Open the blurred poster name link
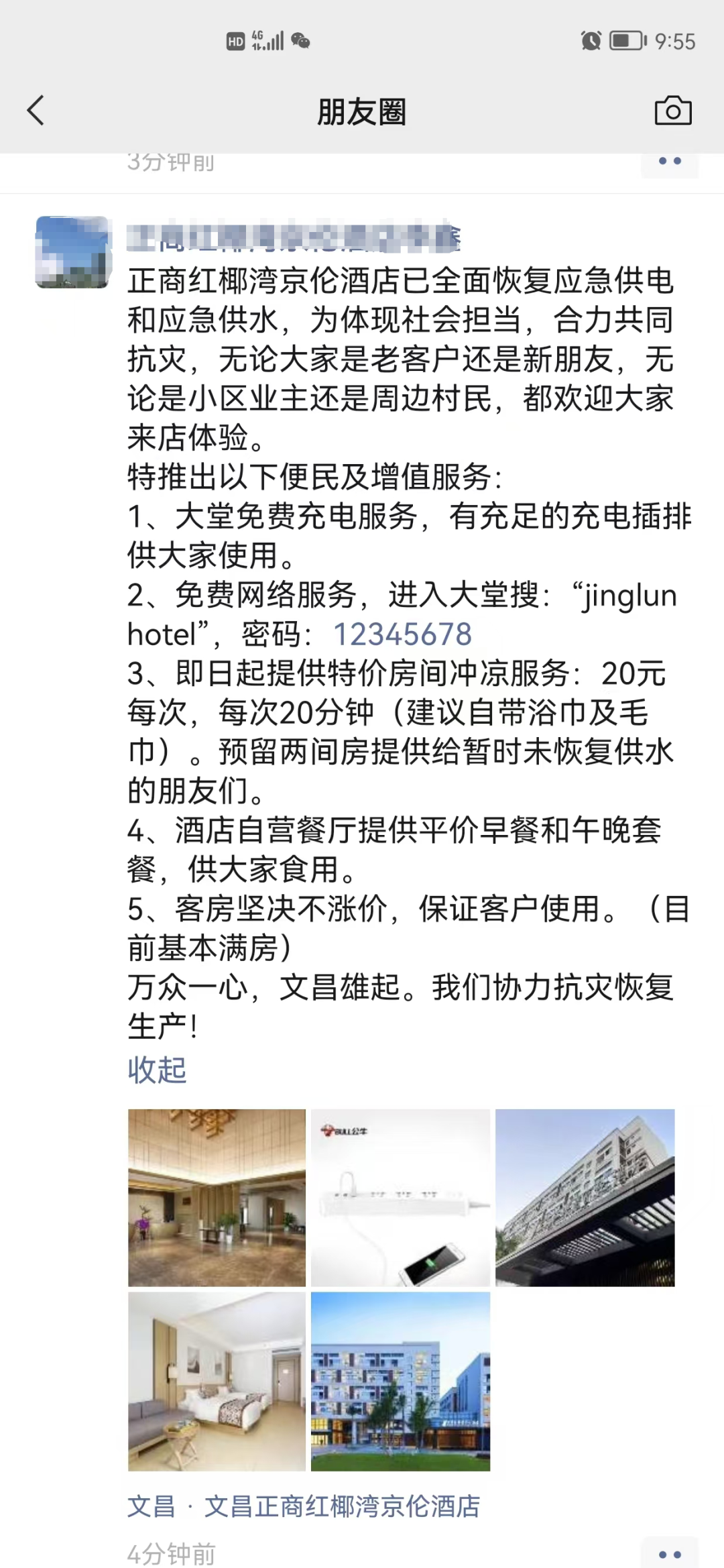Image resolution: width=724 pixels, height=1568 pixels. coord(294,238)
